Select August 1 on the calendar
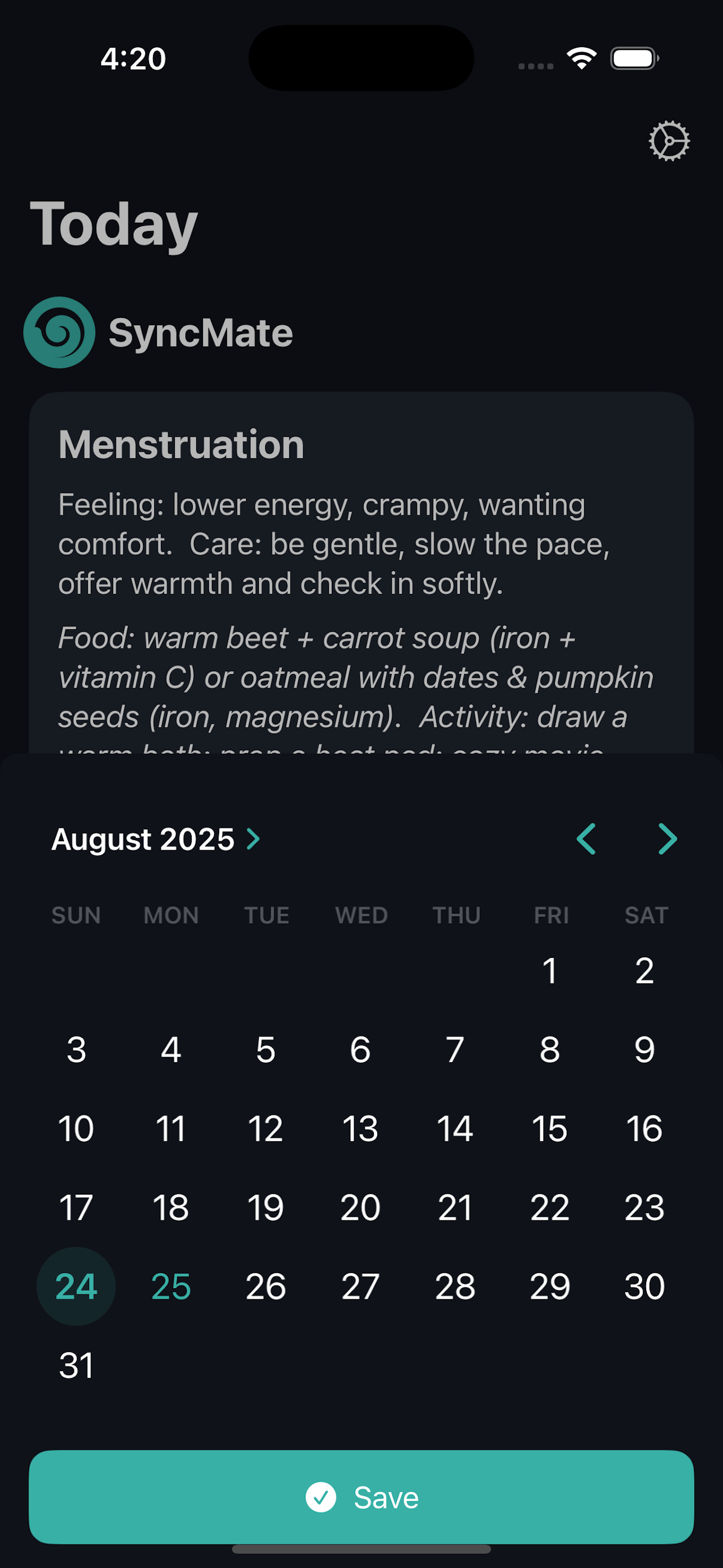Viewport: 723px width, 1568px height. 550,971
